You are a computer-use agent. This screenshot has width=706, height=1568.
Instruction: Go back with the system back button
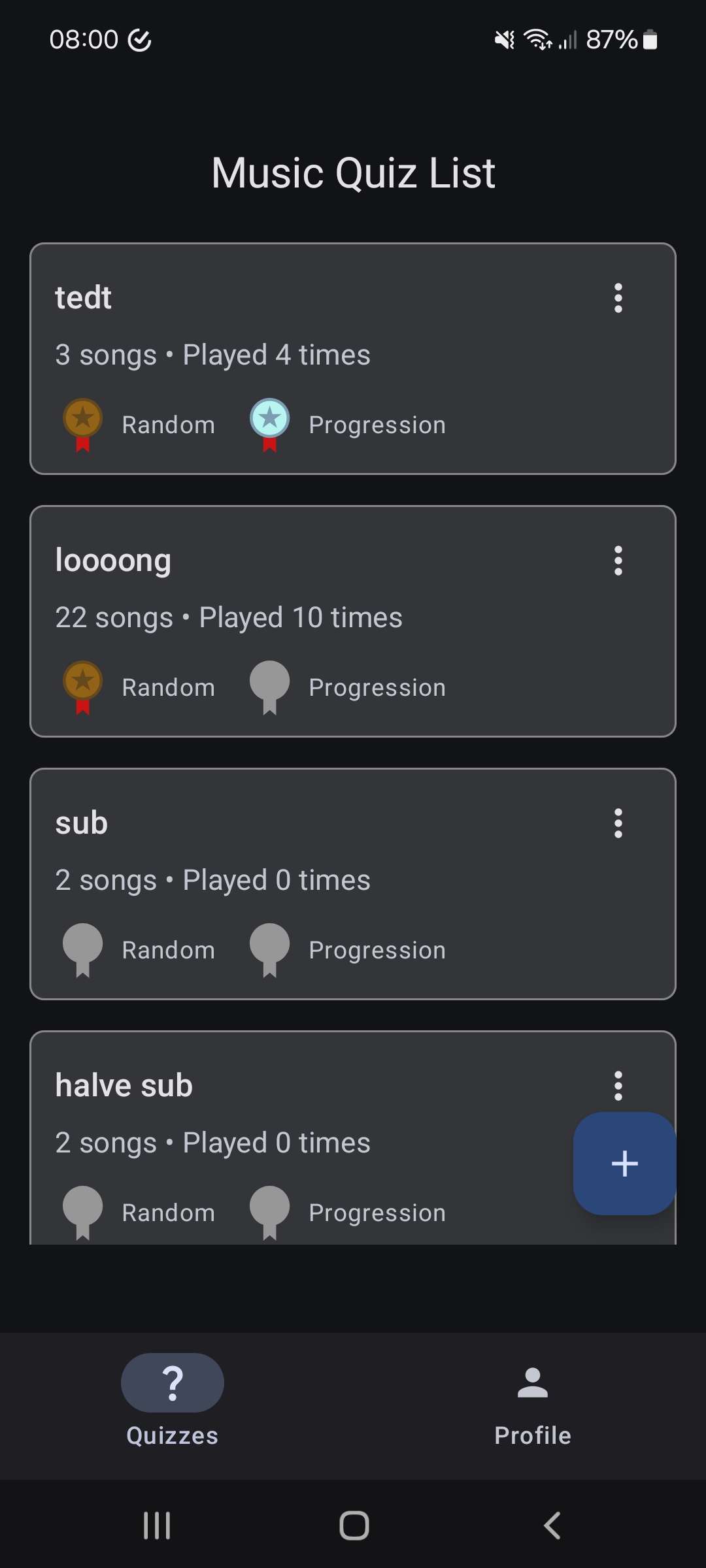point(552,1526)
